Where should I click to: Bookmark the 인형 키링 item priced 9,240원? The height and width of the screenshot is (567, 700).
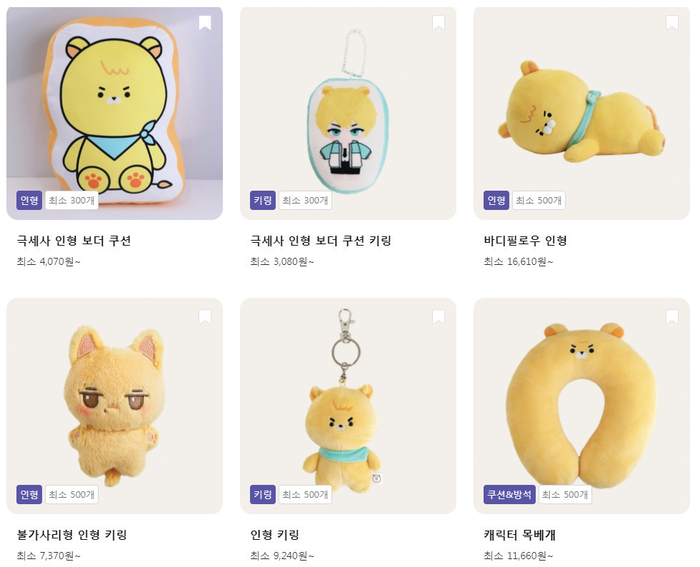coord(438,316)
